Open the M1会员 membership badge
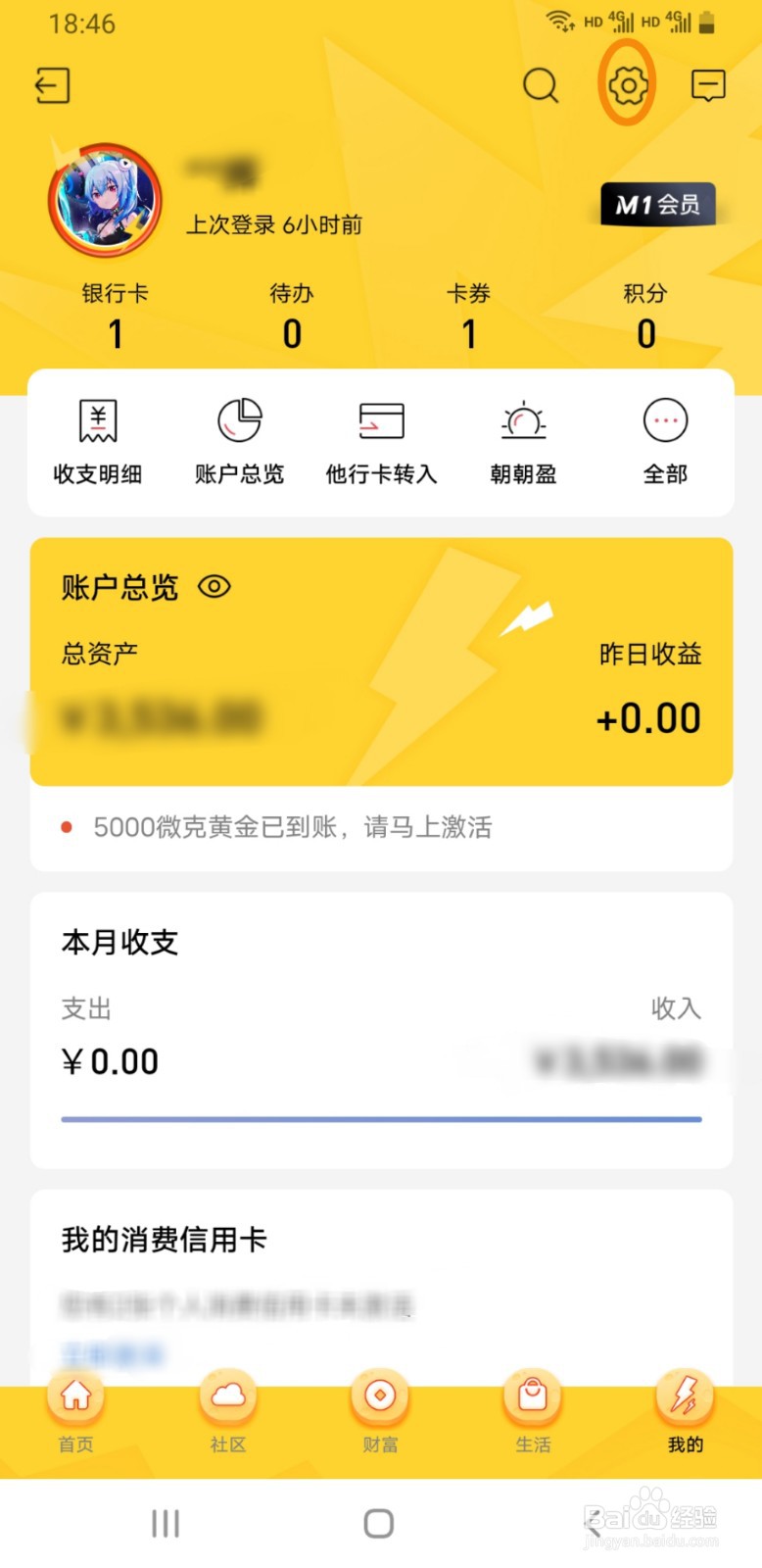 (x=657, y=205)
